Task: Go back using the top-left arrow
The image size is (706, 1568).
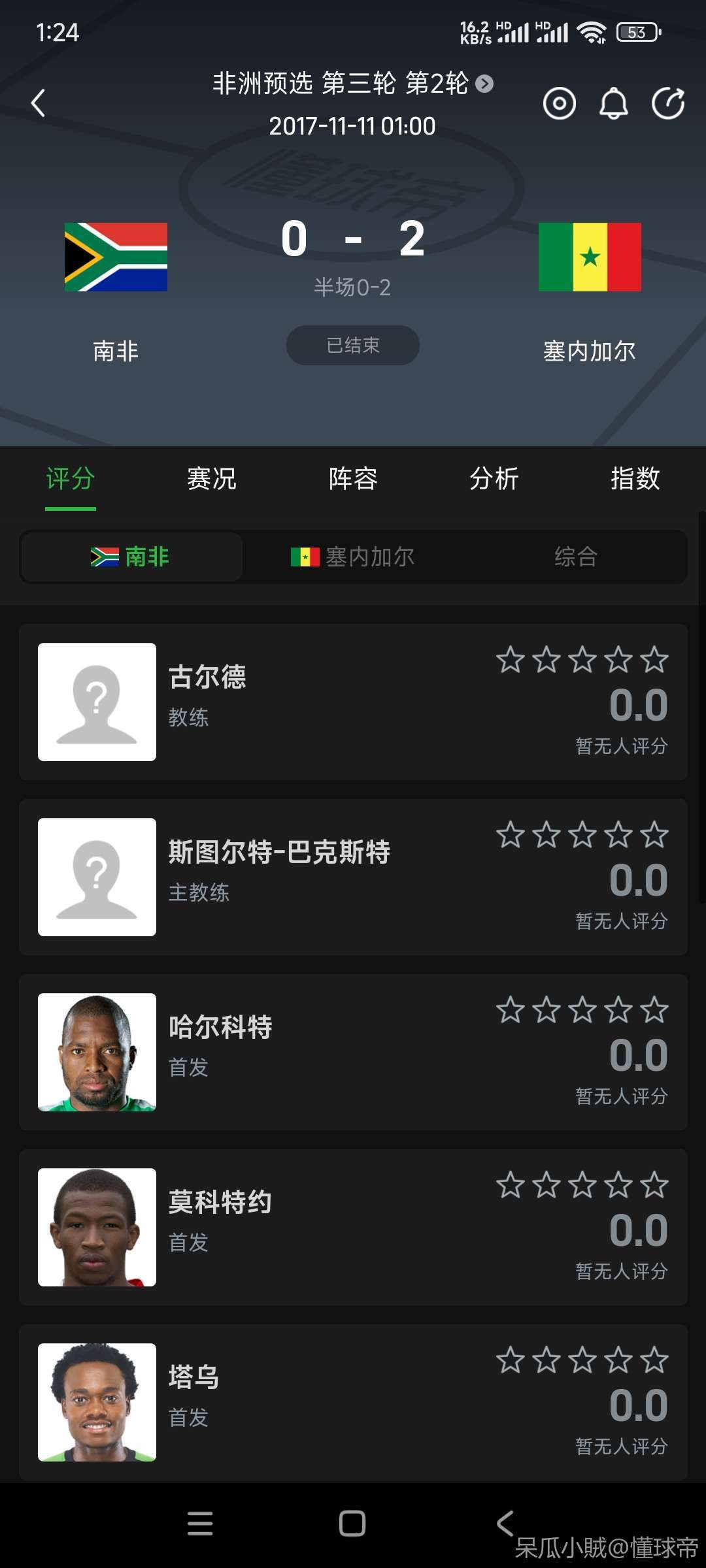Action: [39, 103]
